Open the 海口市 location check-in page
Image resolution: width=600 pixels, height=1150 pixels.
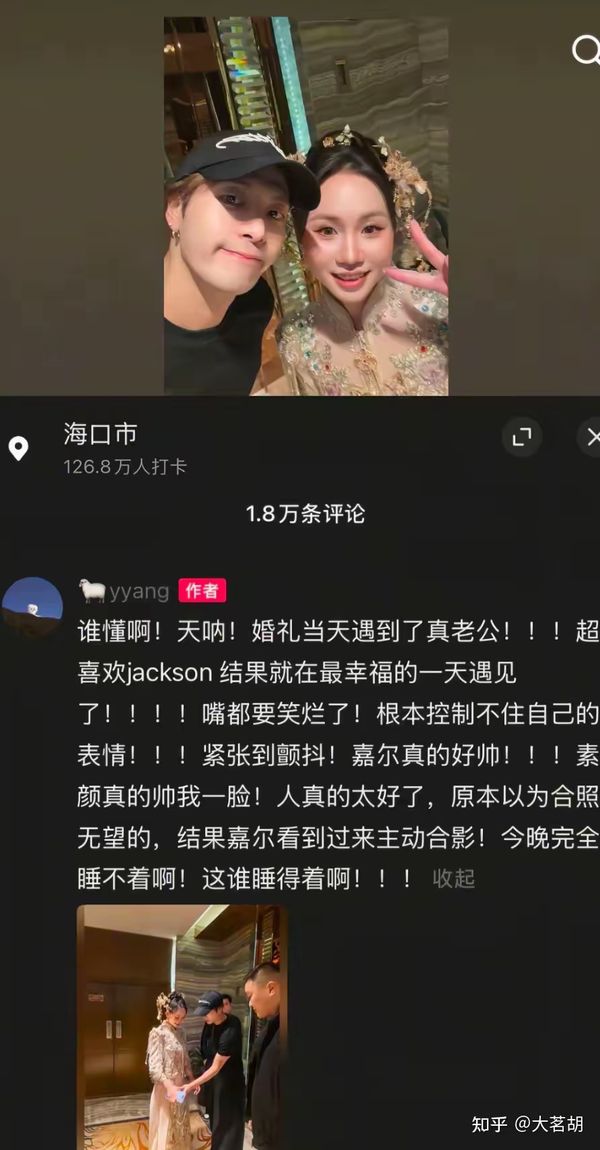point(100,434)
